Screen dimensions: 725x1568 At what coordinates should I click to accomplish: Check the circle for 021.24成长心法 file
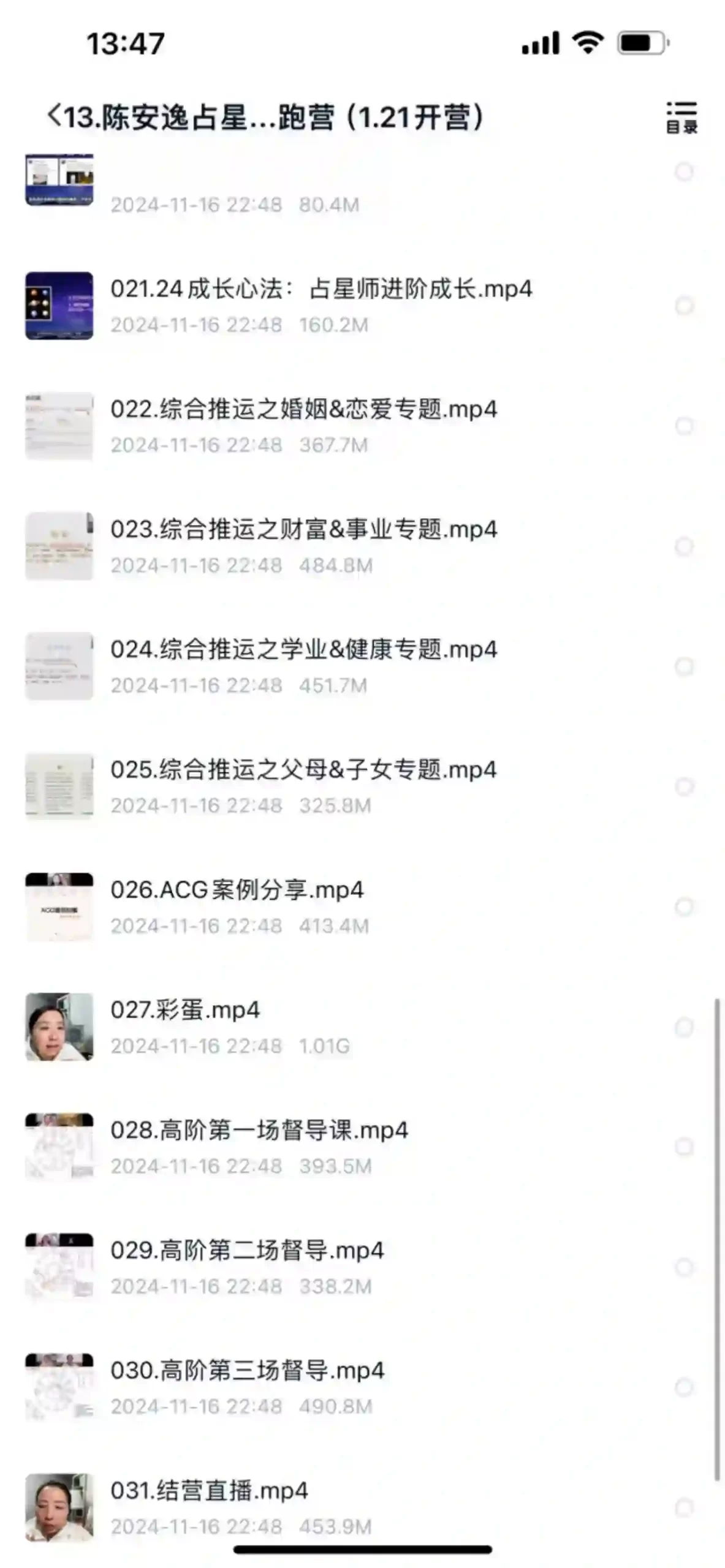coord(684,305)
